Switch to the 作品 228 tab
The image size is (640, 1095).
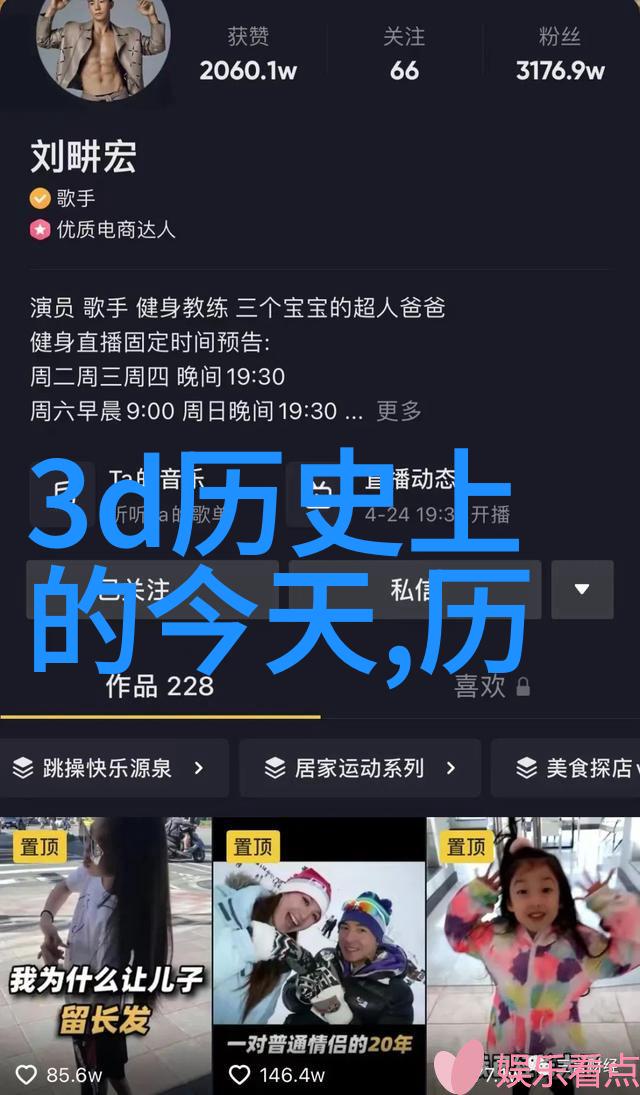[160, 686]
